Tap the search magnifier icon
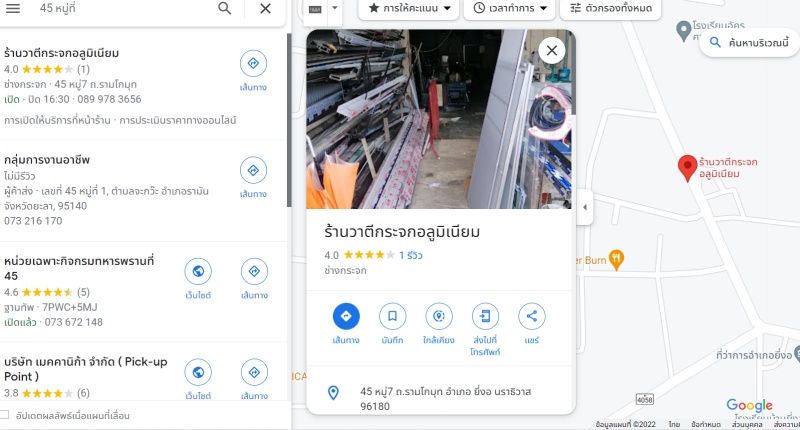The height and width of the screenshot is (430, 800). point(225,8)
